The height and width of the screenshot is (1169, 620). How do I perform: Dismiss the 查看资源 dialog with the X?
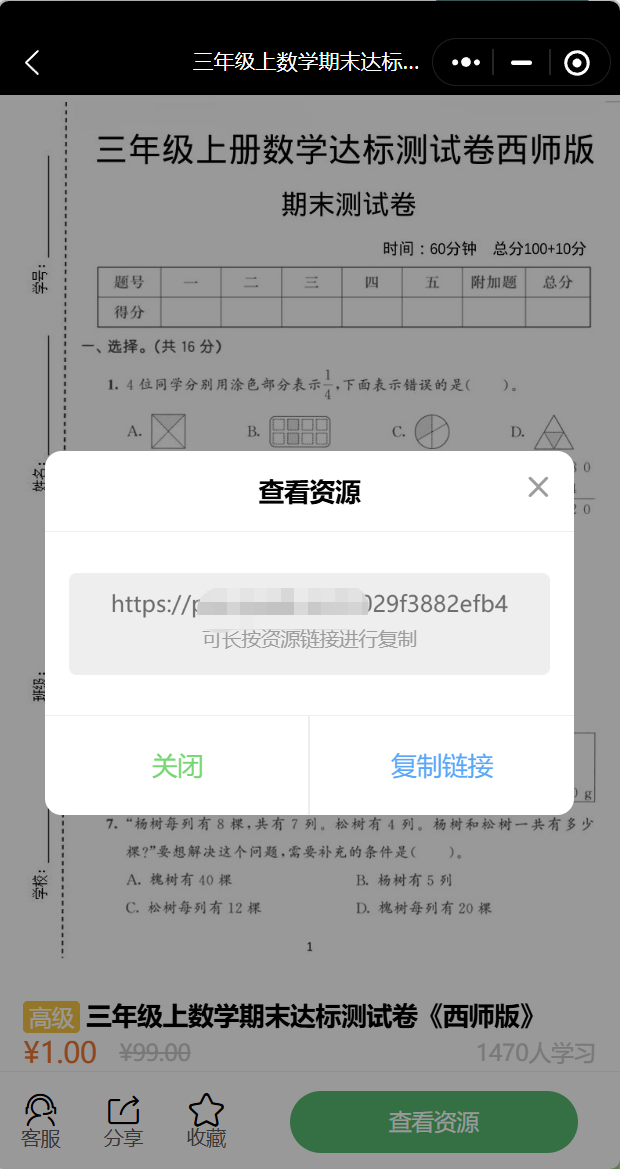(x=538, y=487)
